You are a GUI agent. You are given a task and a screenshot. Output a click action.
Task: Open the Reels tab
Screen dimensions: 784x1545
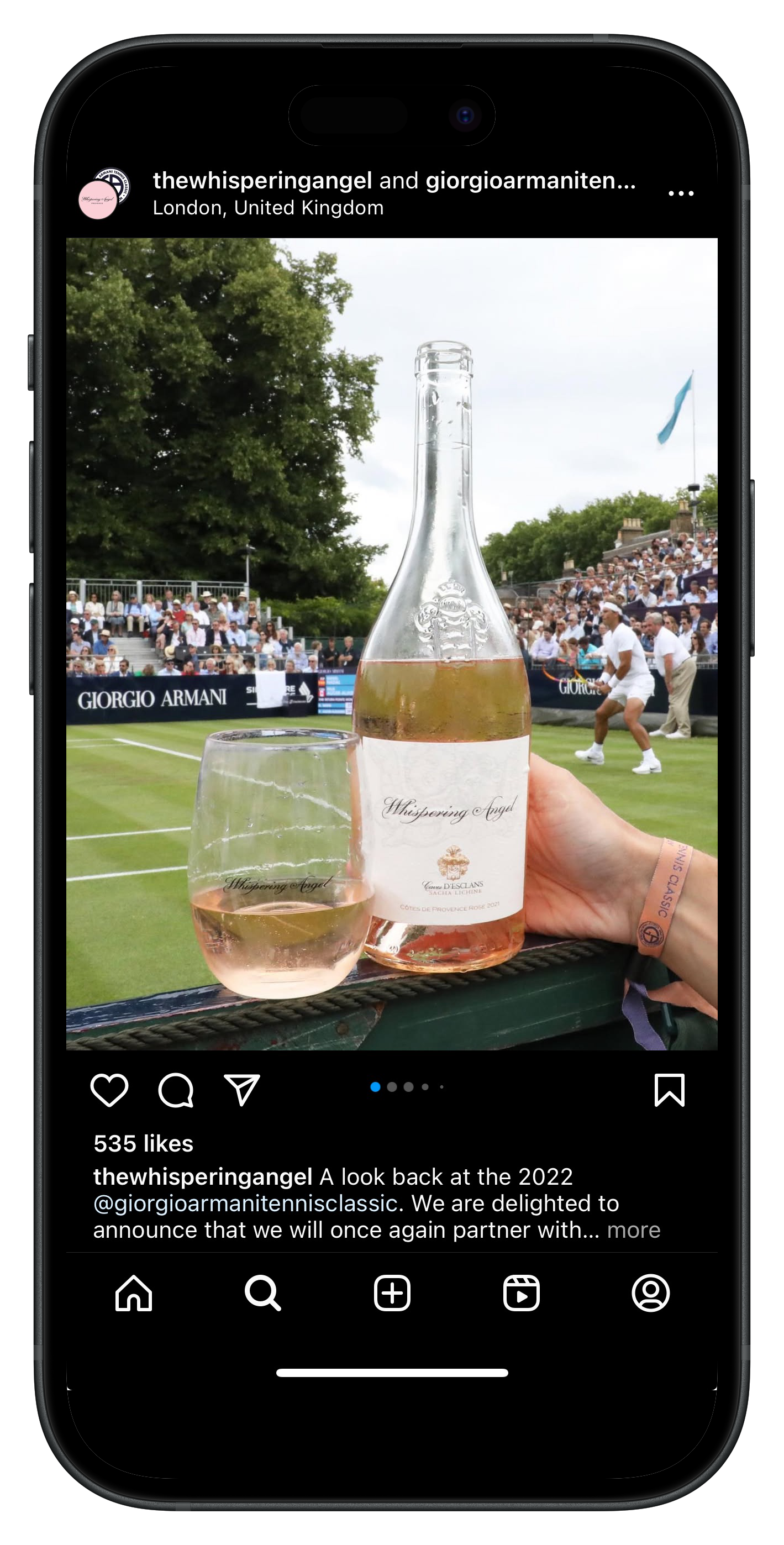[x=521, y=1292]
